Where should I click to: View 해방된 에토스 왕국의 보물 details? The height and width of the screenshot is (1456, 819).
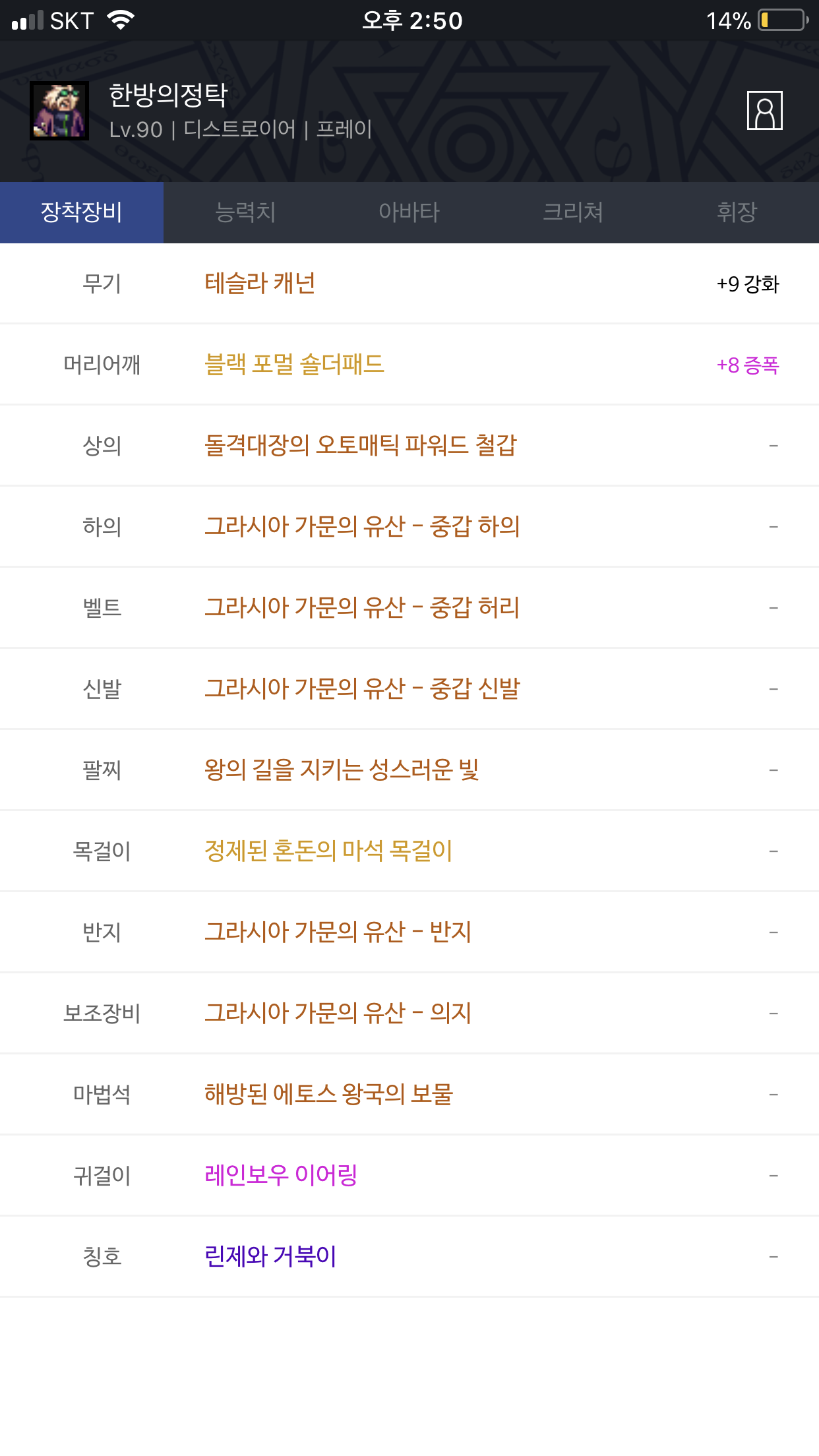coord(409,1095)
